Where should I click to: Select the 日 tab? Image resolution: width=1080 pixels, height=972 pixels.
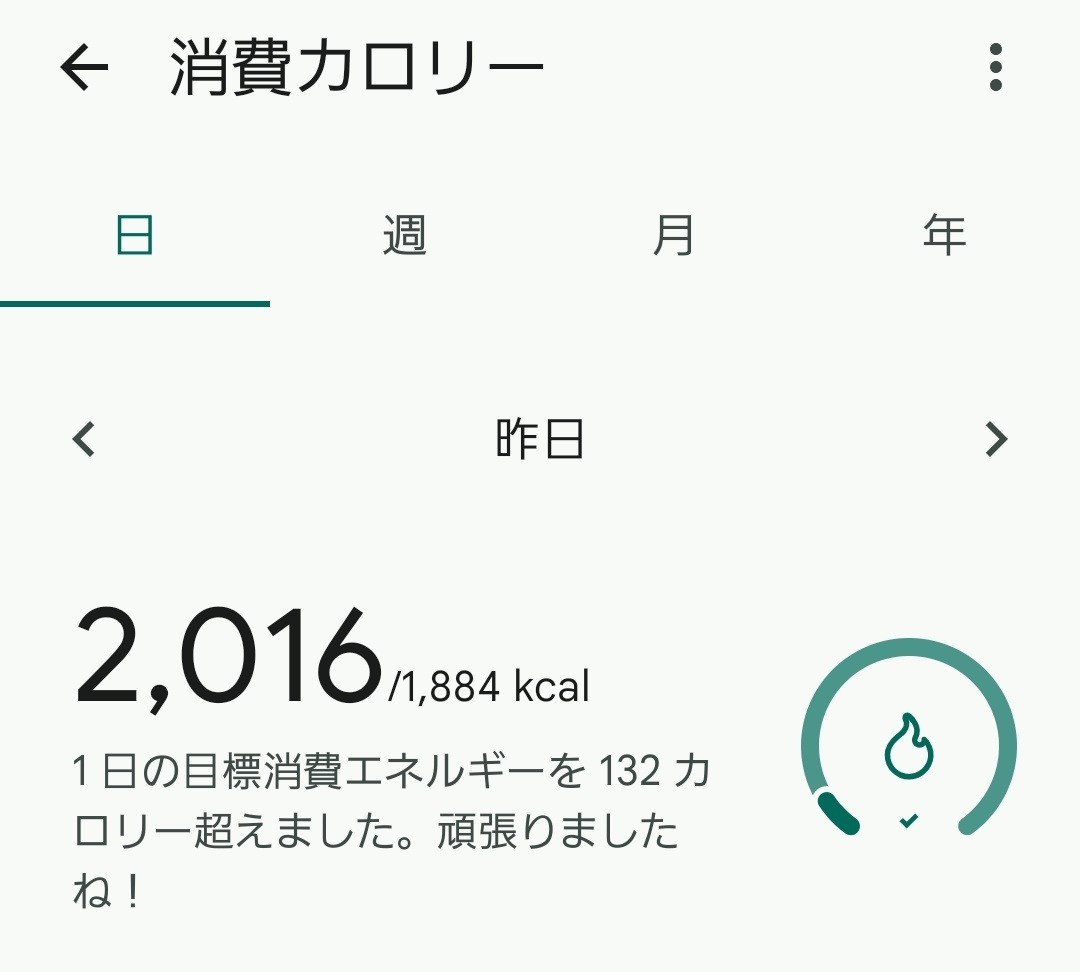tap(135, 237)
